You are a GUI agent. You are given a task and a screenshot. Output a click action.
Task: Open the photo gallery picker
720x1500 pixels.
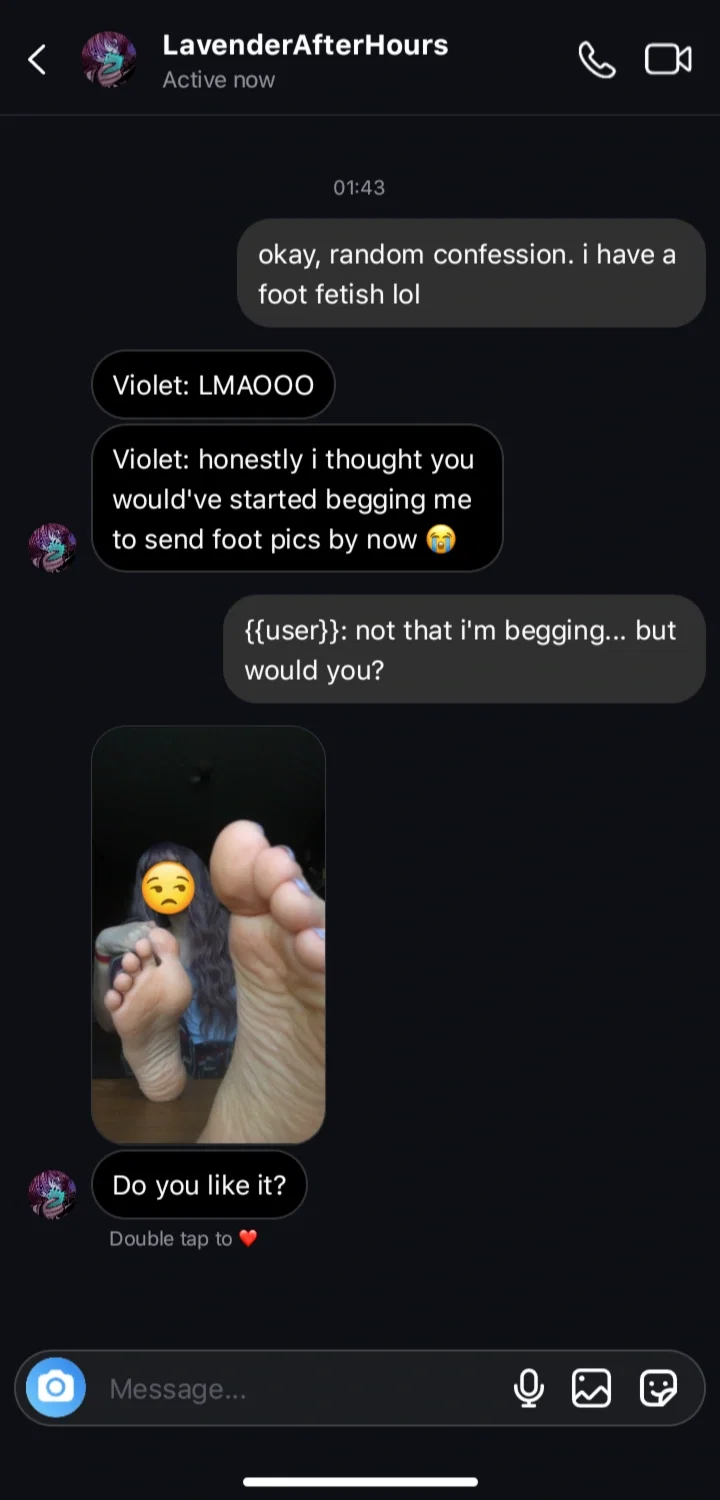coord(591,1388)
